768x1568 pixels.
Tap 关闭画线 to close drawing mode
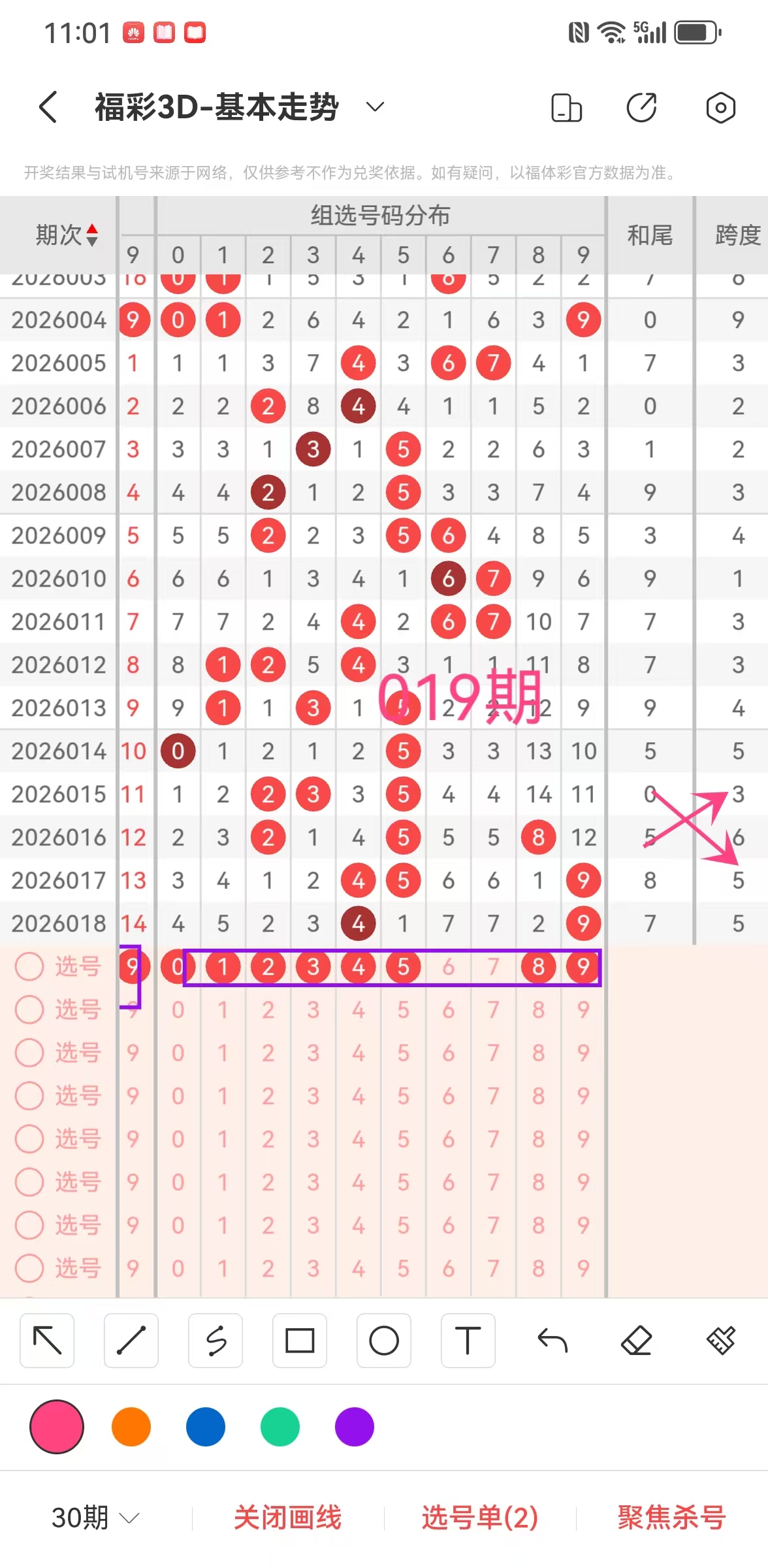[287, 1517]
